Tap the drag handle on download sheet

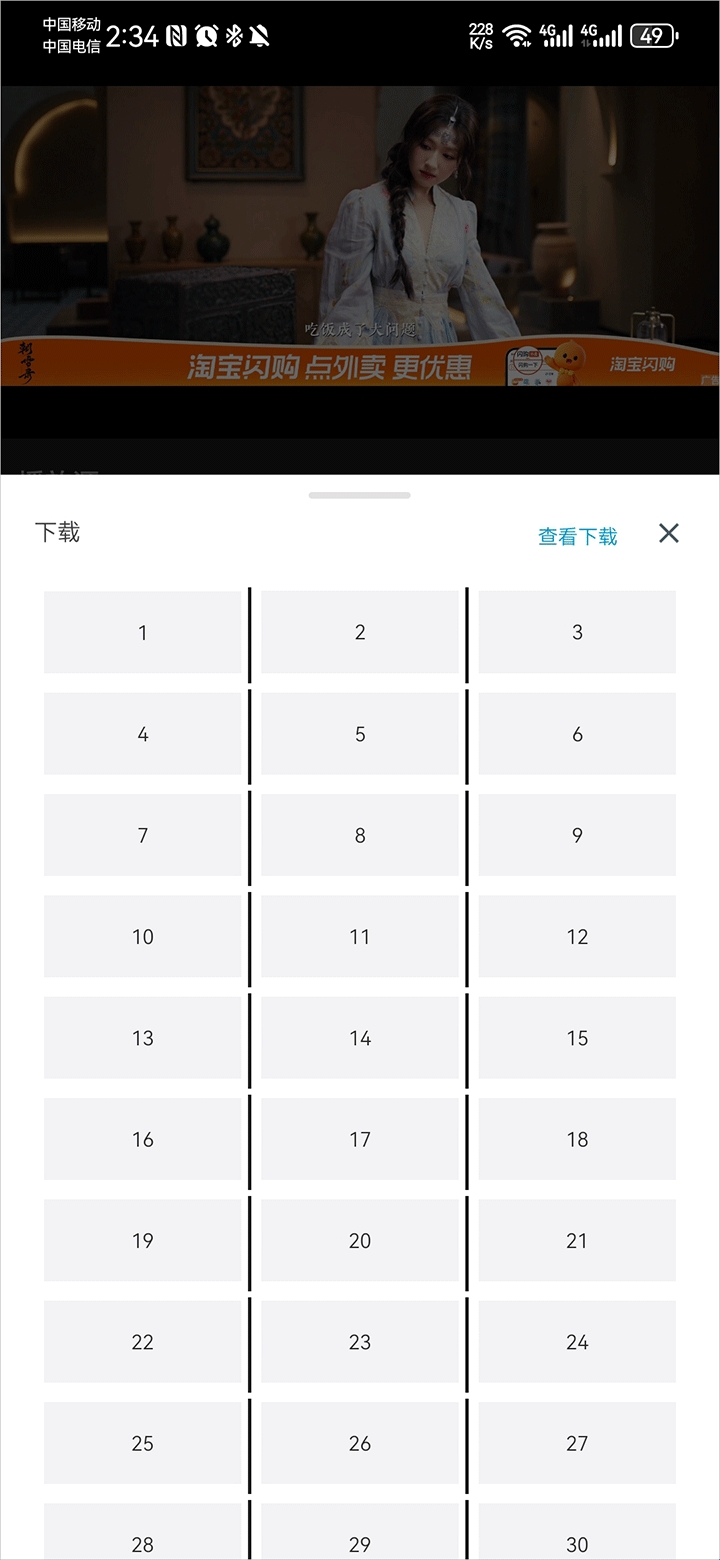[x=360, y=495]
